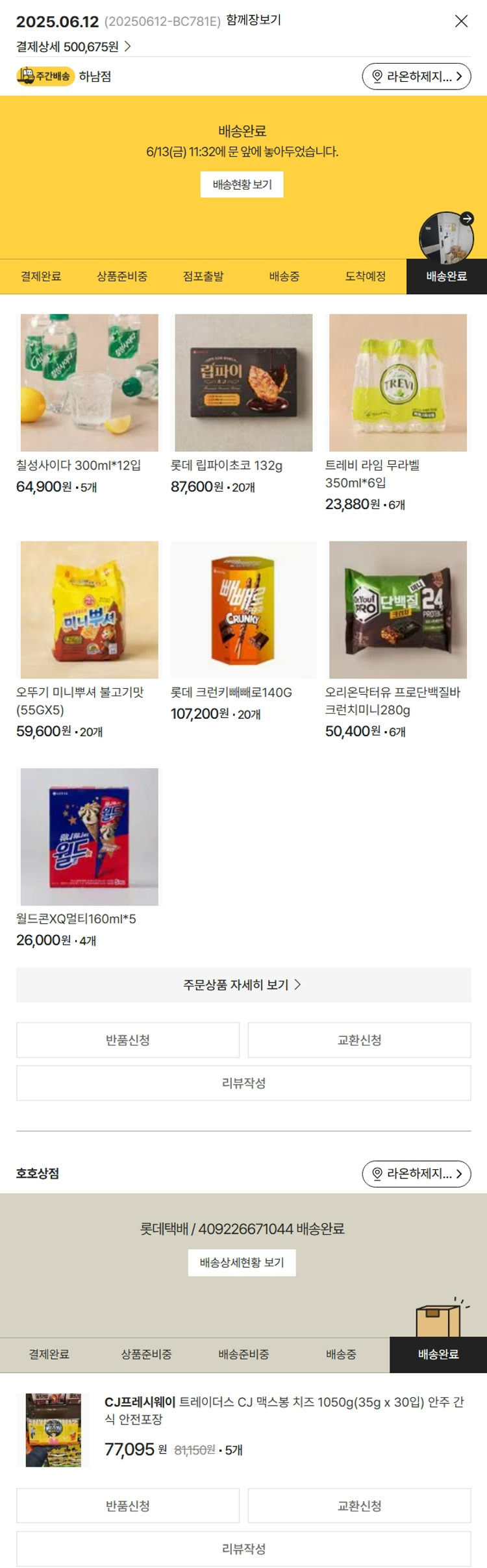Viewport: 487px width, 1568px height.
Task: Open 월드콘XQ멀티160ml*5 product
Action: tap(89, 837)
